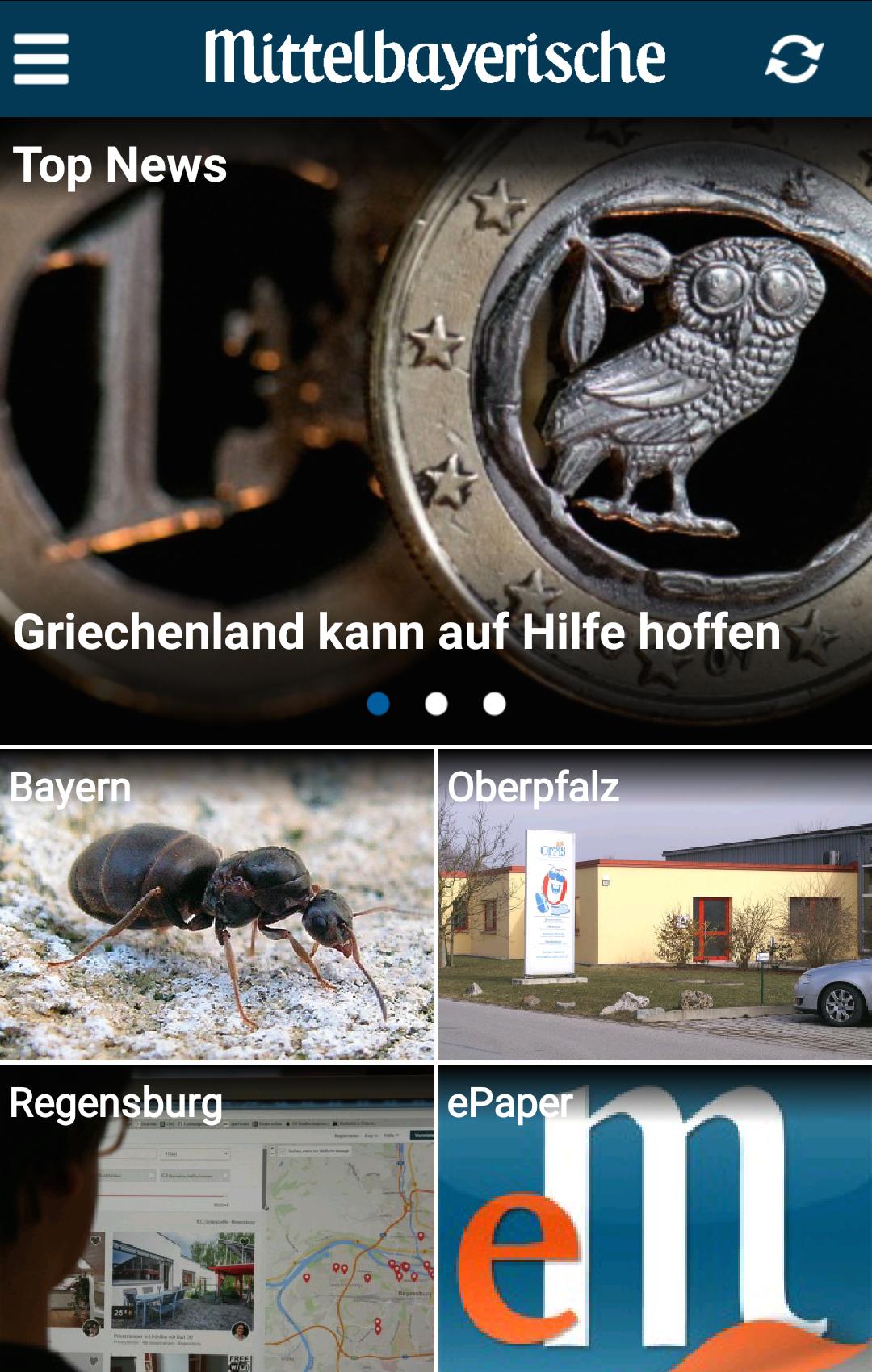Jump to the third carousel slide dot
The height and width of the screenshot is (1372, 872).
(494, 704)
